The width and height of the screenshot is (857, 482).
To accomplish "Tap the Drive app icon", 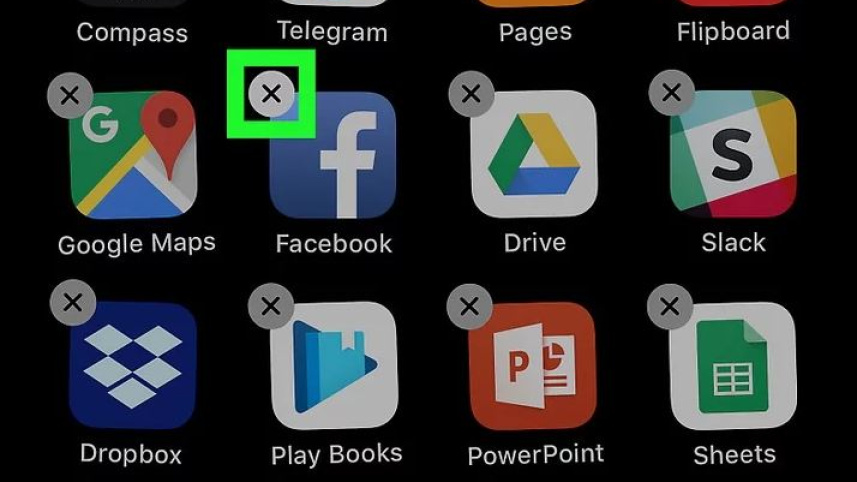I will tap(534, 155).
